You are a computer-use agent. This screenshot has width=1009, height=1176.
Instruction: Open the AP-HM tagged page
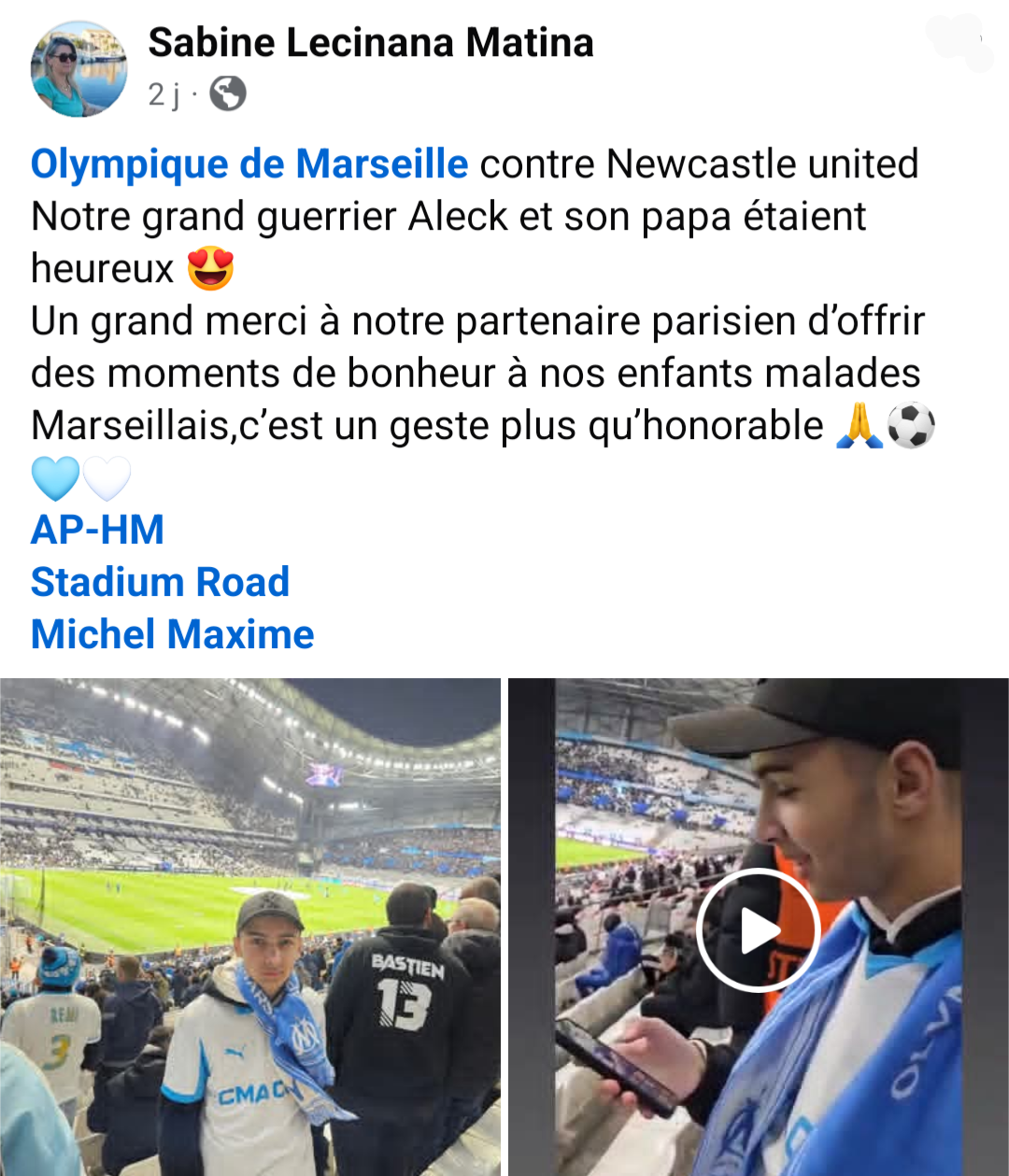click(x=98, y=530)
